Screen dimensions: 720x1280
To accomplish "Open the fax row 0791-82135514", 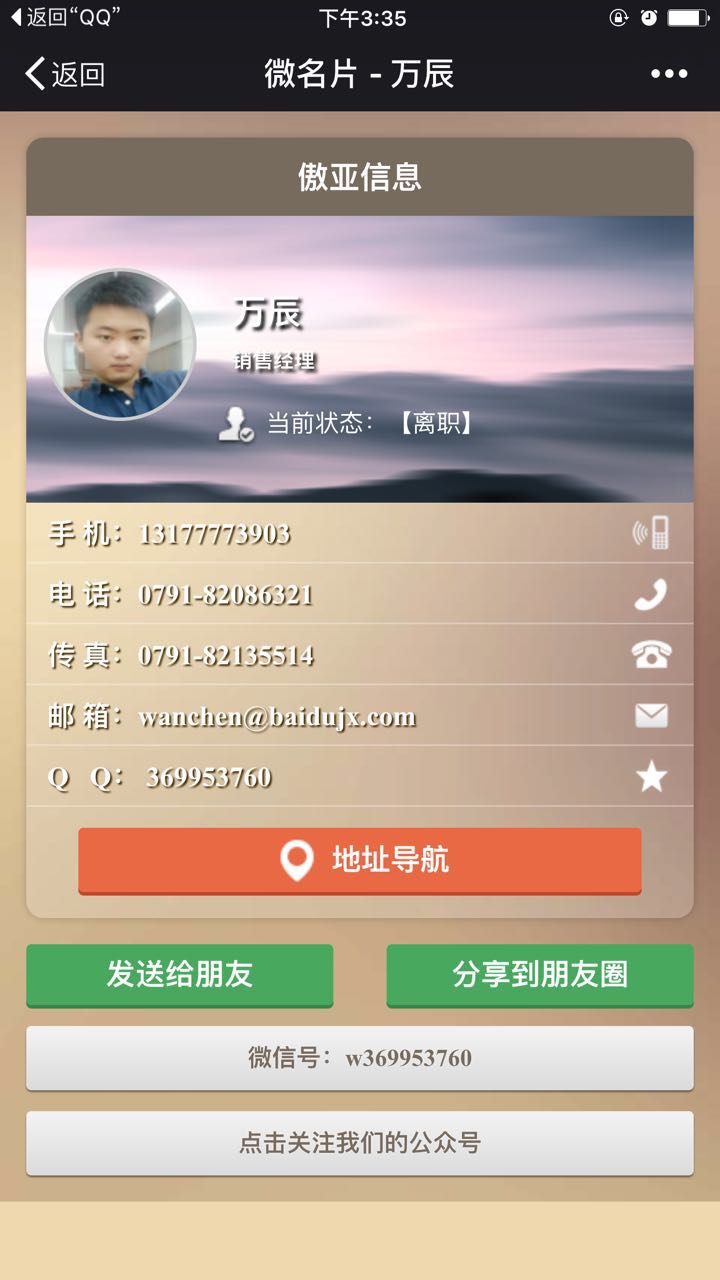I will pos(359,655).
